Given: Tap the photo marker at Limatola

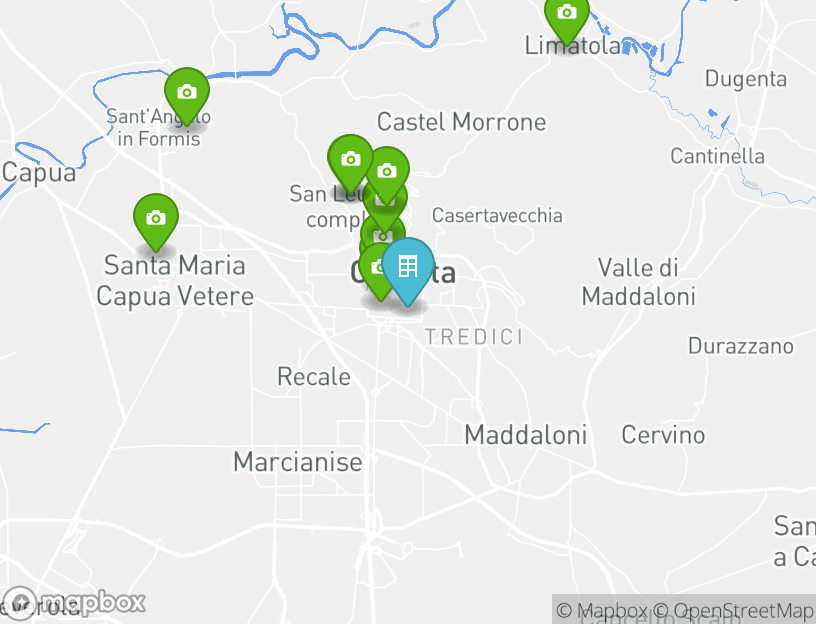Looking at the screenshot, I should pyautogui.click(x=567, y=14).
